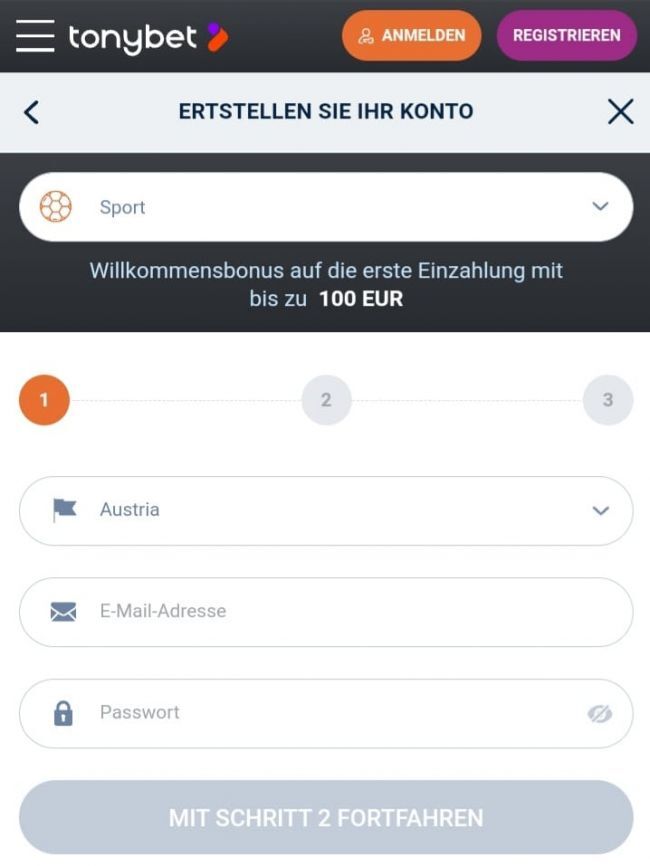The width and height of the screenshot is (650, 866).
Task: Toggle password visibility eye icon
Action: coord(599,714)
